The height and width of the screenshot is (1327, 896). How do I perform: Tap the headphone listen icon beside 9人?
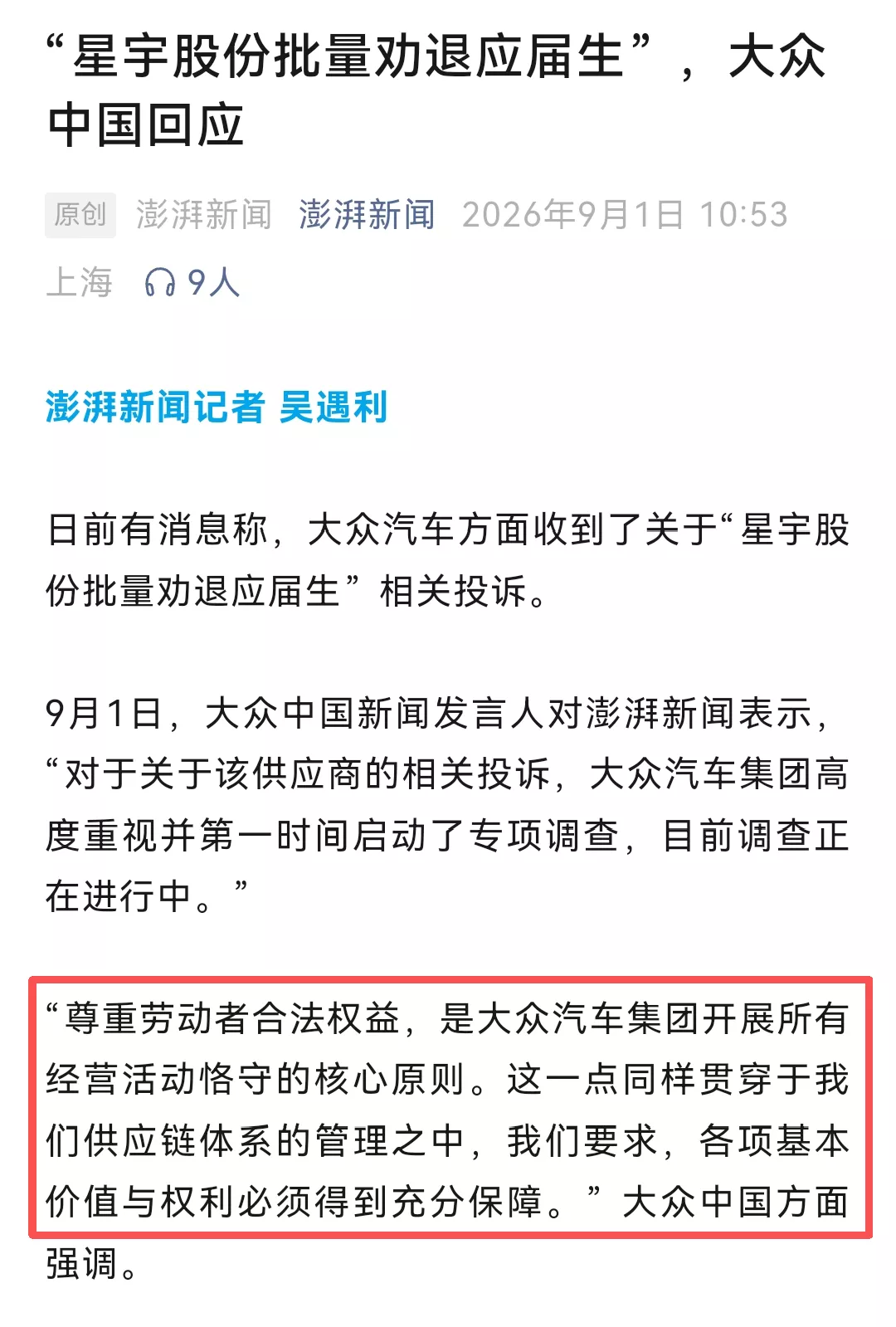point(160,283)
